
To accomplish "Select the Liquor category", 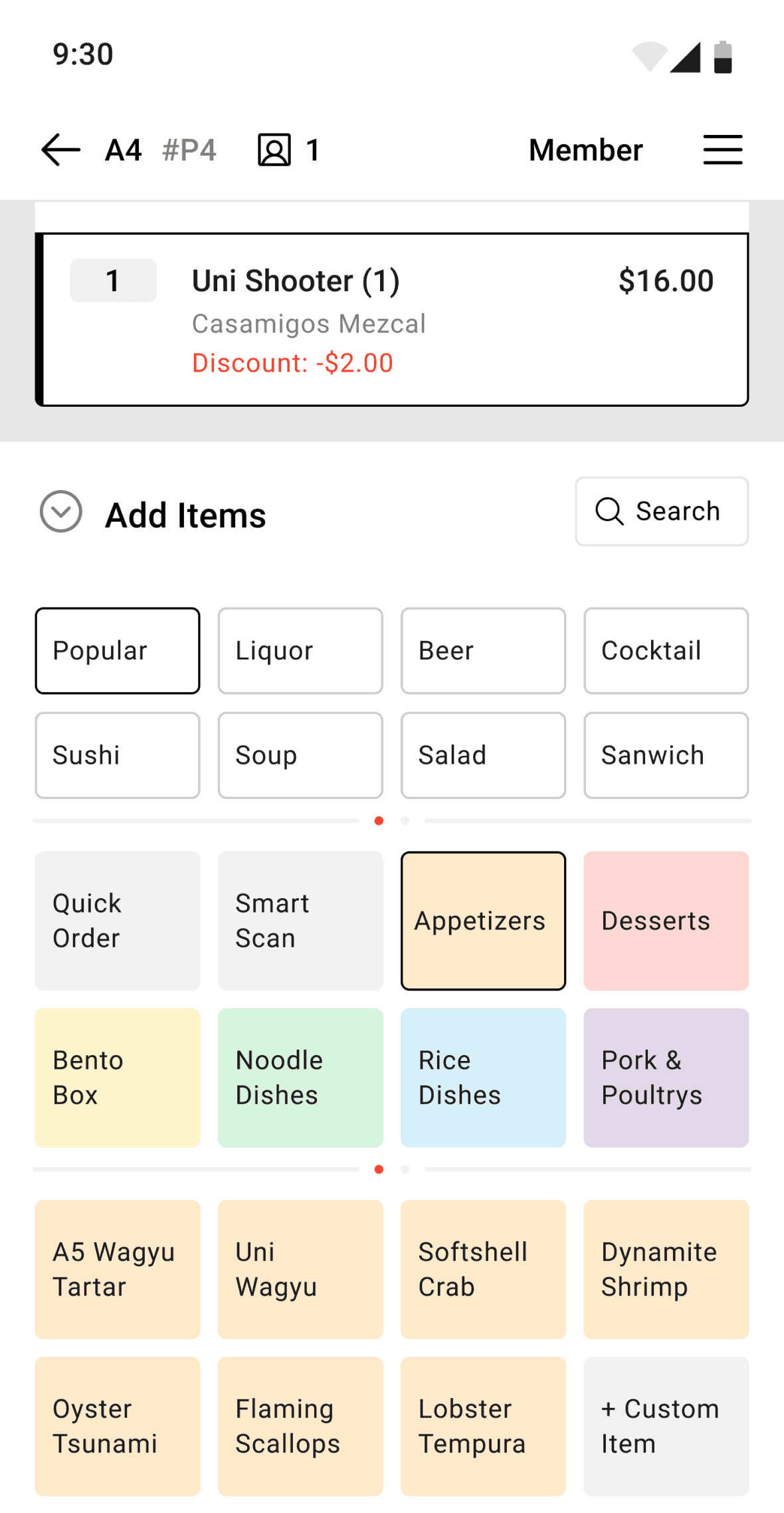I will pyautogui.click(x=300, y=651).
